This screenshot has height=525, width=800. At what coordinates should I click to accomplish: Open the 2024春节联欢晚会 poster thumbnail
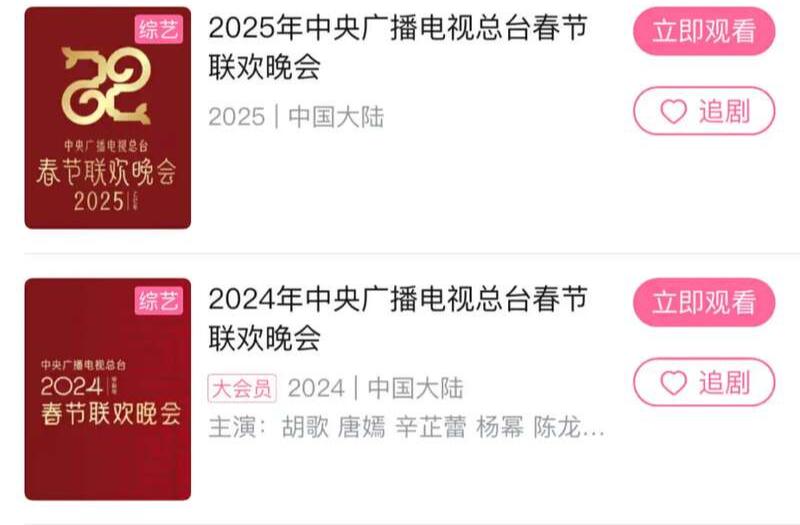(107, 389)
